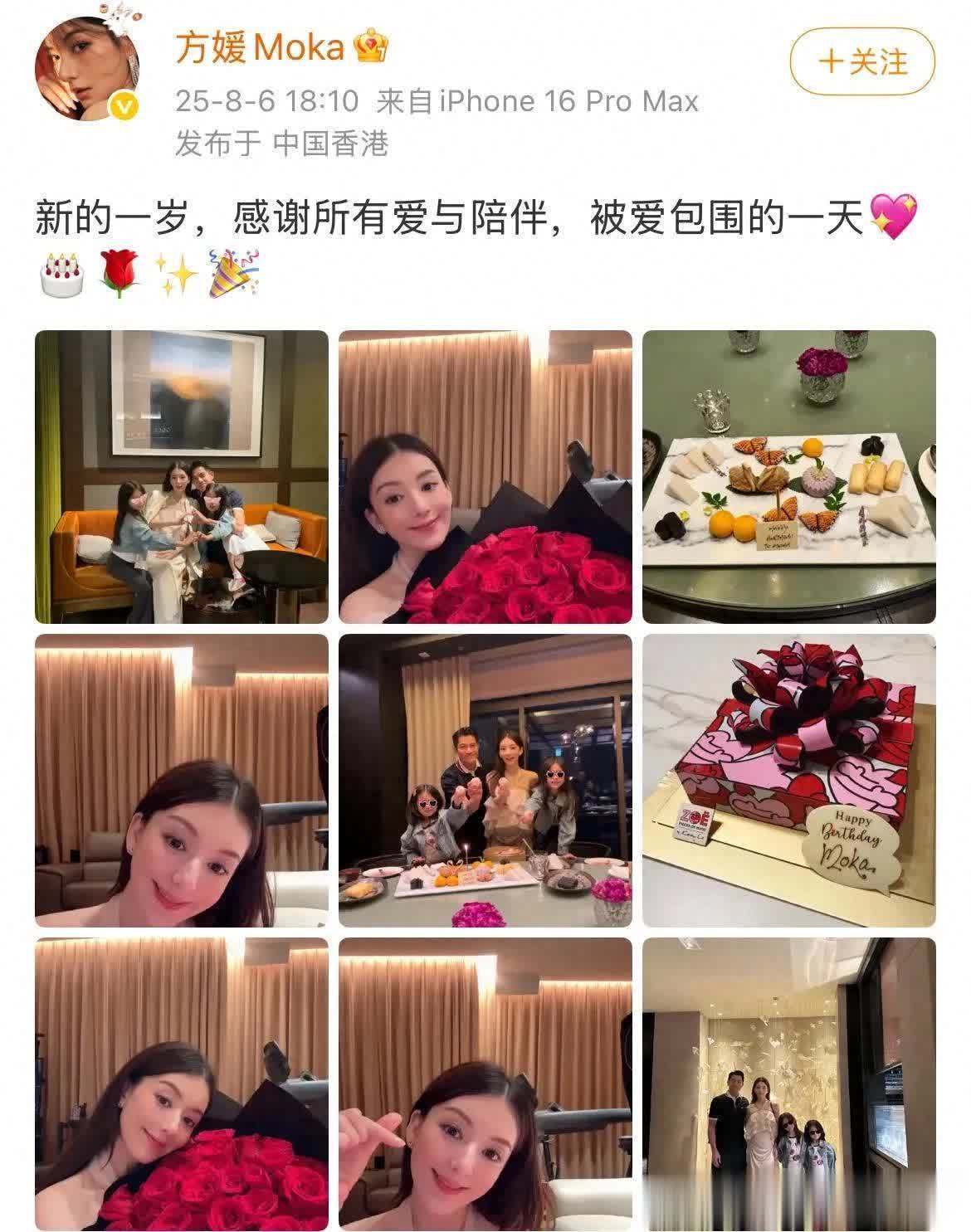Image resolution: width=971 pixels, height=1232 pixels.
Task: View the dessert platter photo
Action: (x=788, y=476)
